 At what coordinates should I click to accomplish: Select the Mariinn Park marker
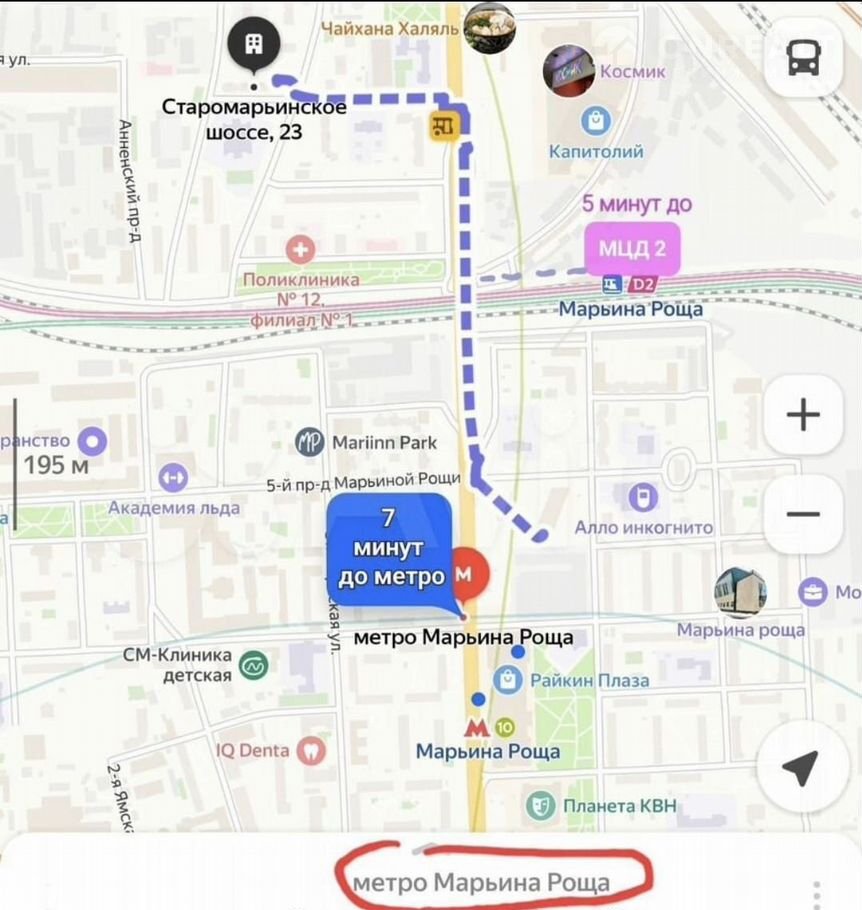click(311, 442)
